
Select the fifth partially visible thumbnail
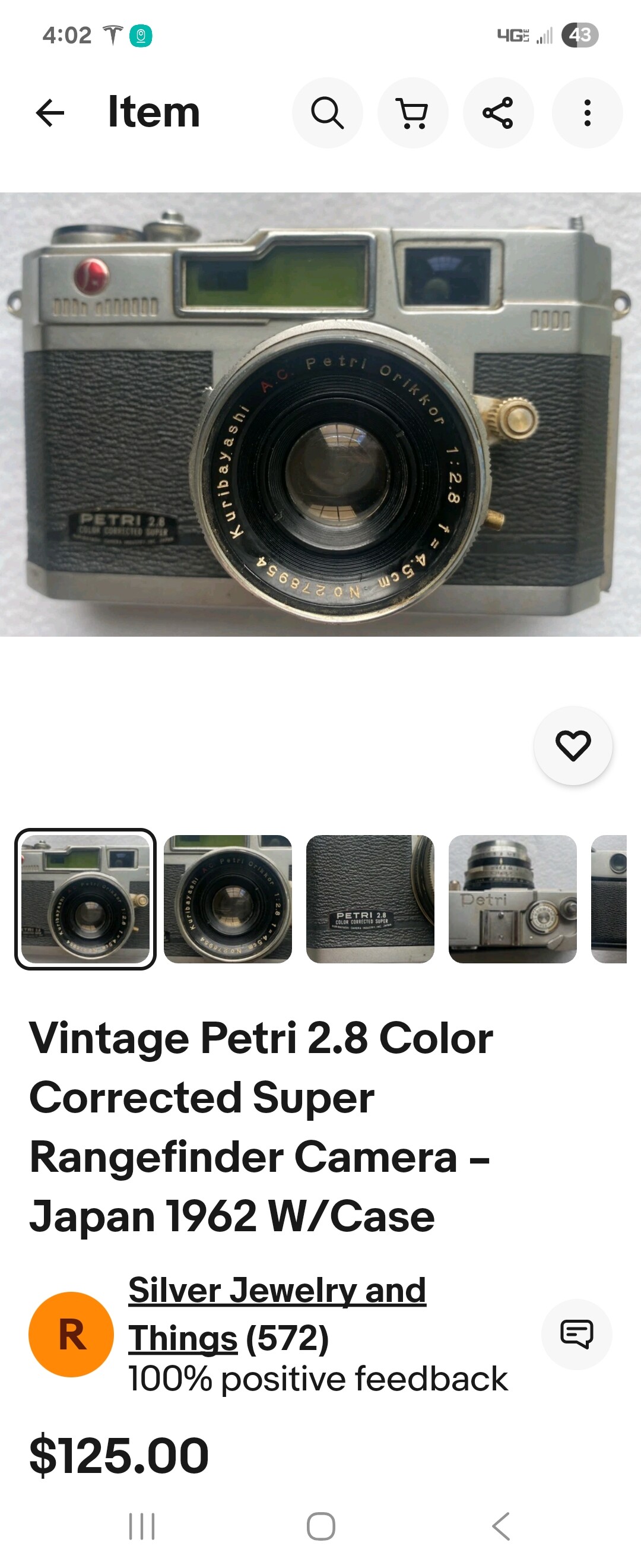point(610,899)
